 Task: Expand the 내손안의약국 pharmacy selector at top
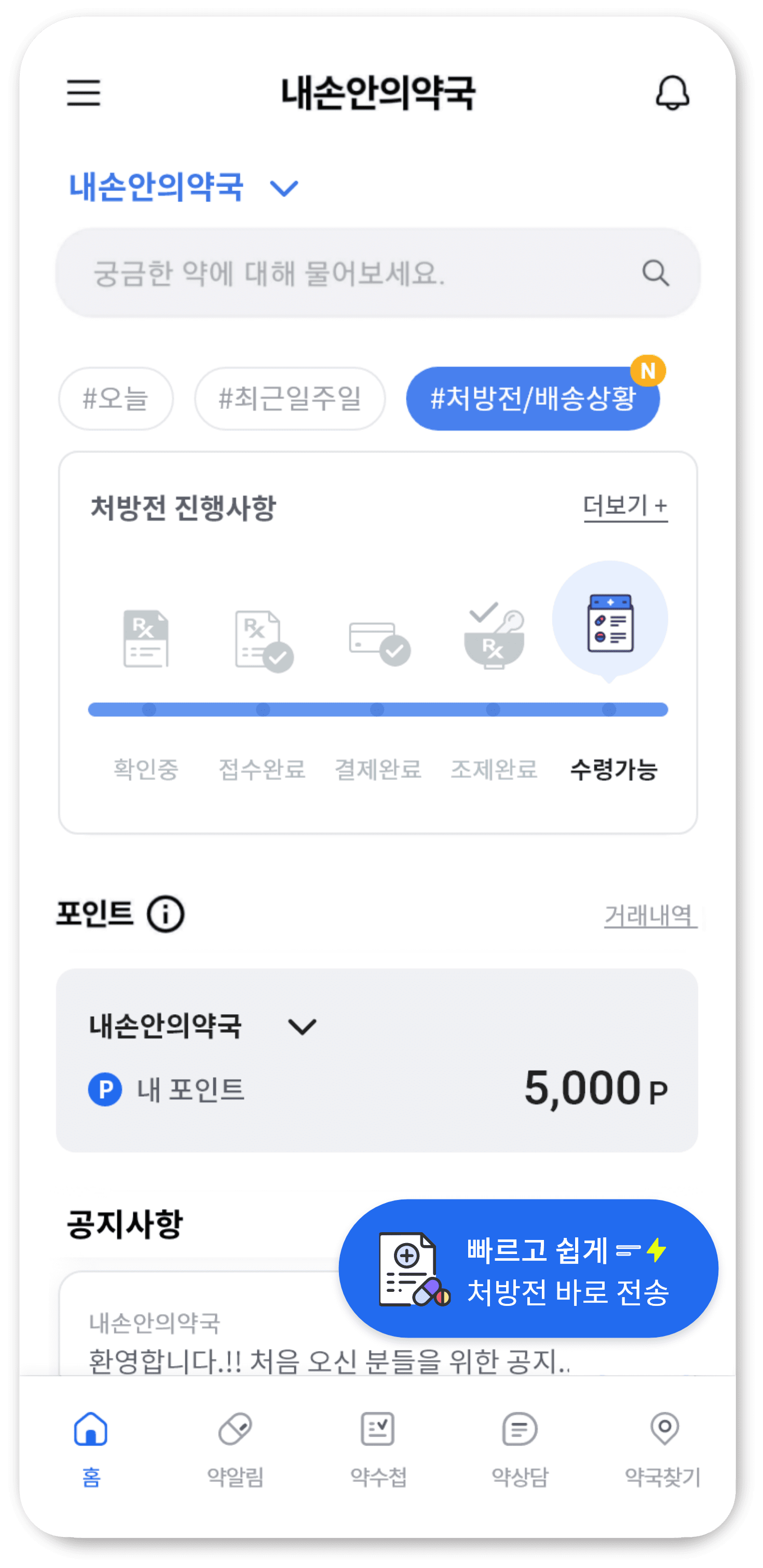click(183, 187)
